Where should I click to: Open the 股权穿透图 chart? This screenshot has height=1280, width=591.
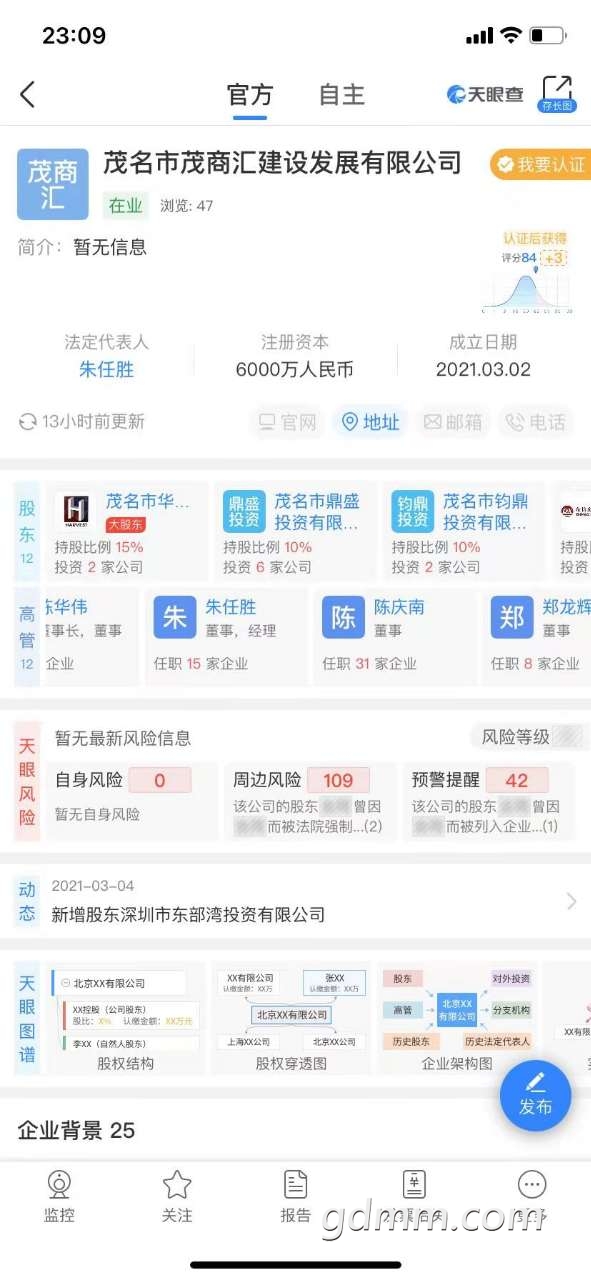(291, 1020)
